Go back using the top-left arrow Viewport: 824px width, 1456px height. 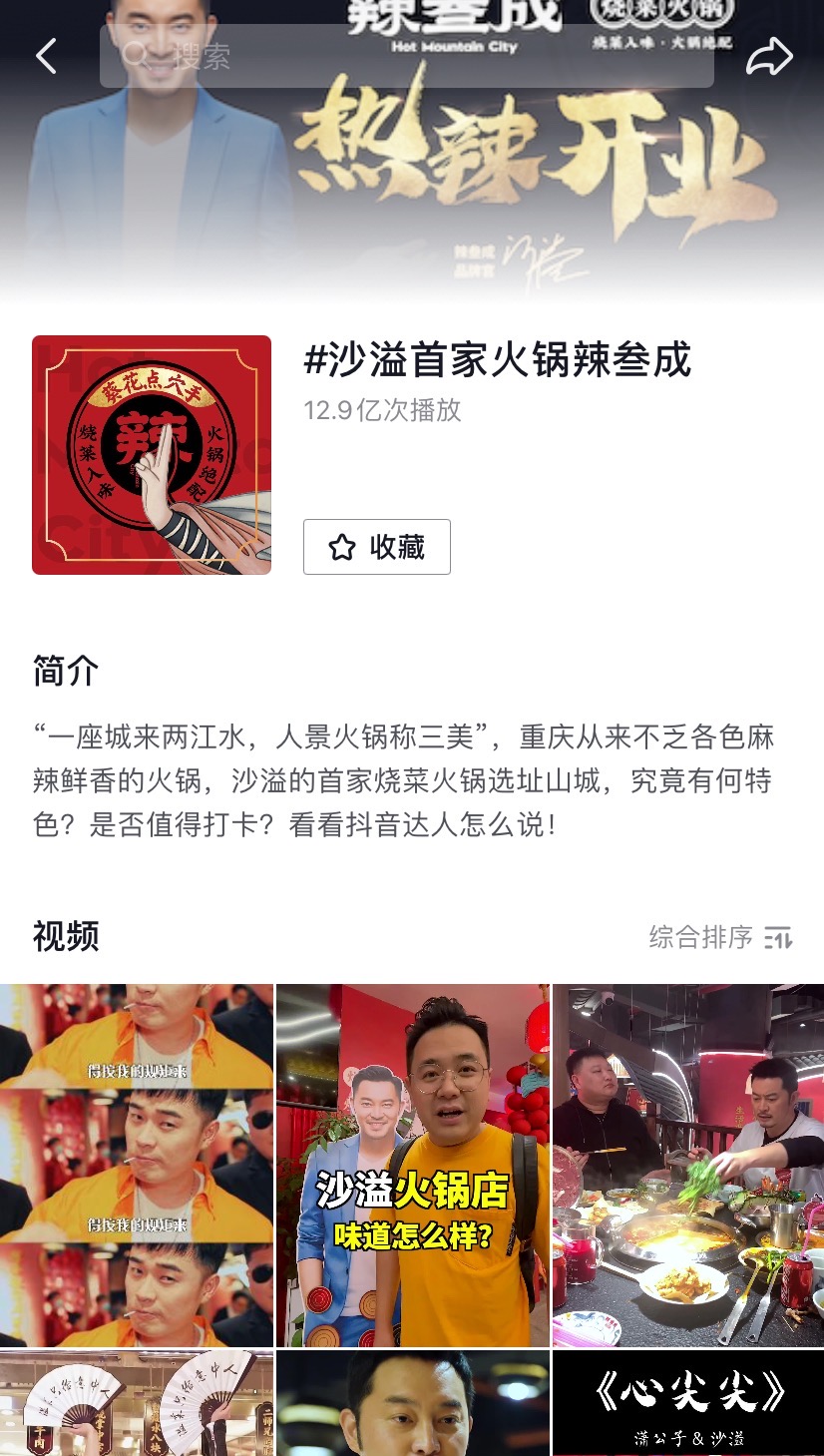tap(46, 56)
